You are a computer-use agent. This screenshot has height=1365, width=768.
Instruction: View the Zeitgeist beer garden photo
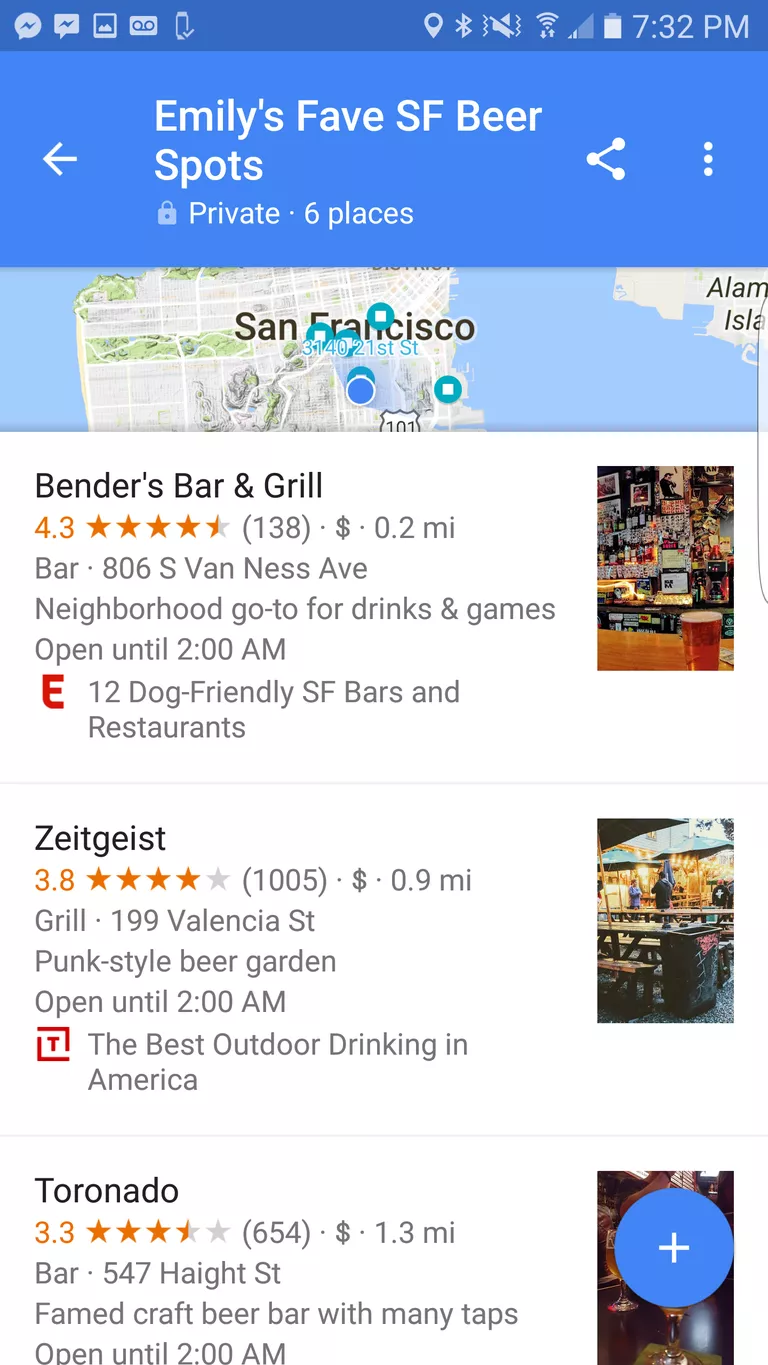665,921
